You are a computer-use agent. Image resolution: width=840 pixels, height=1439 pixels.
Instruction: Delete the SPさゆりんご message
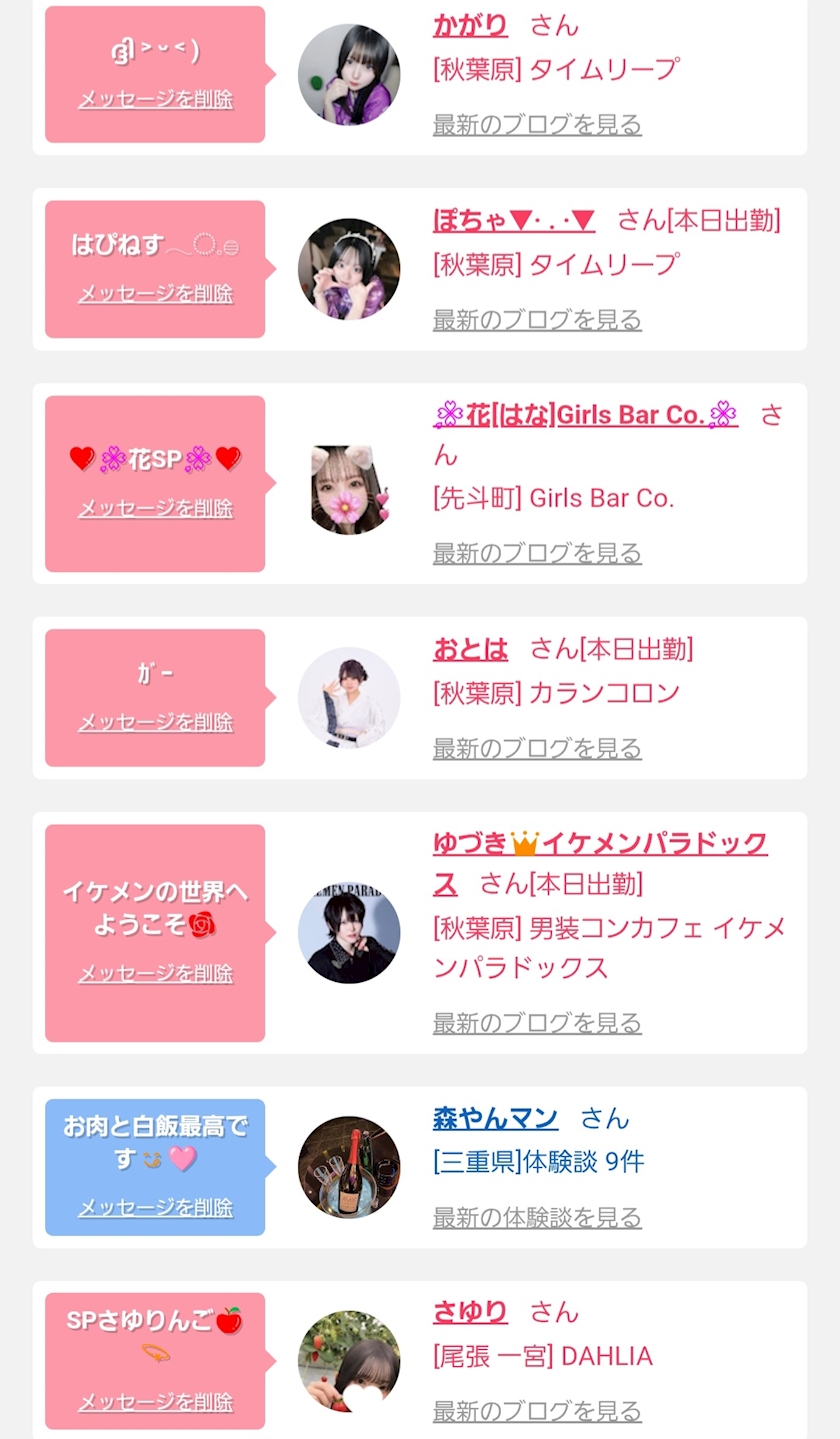(155, 1402)
